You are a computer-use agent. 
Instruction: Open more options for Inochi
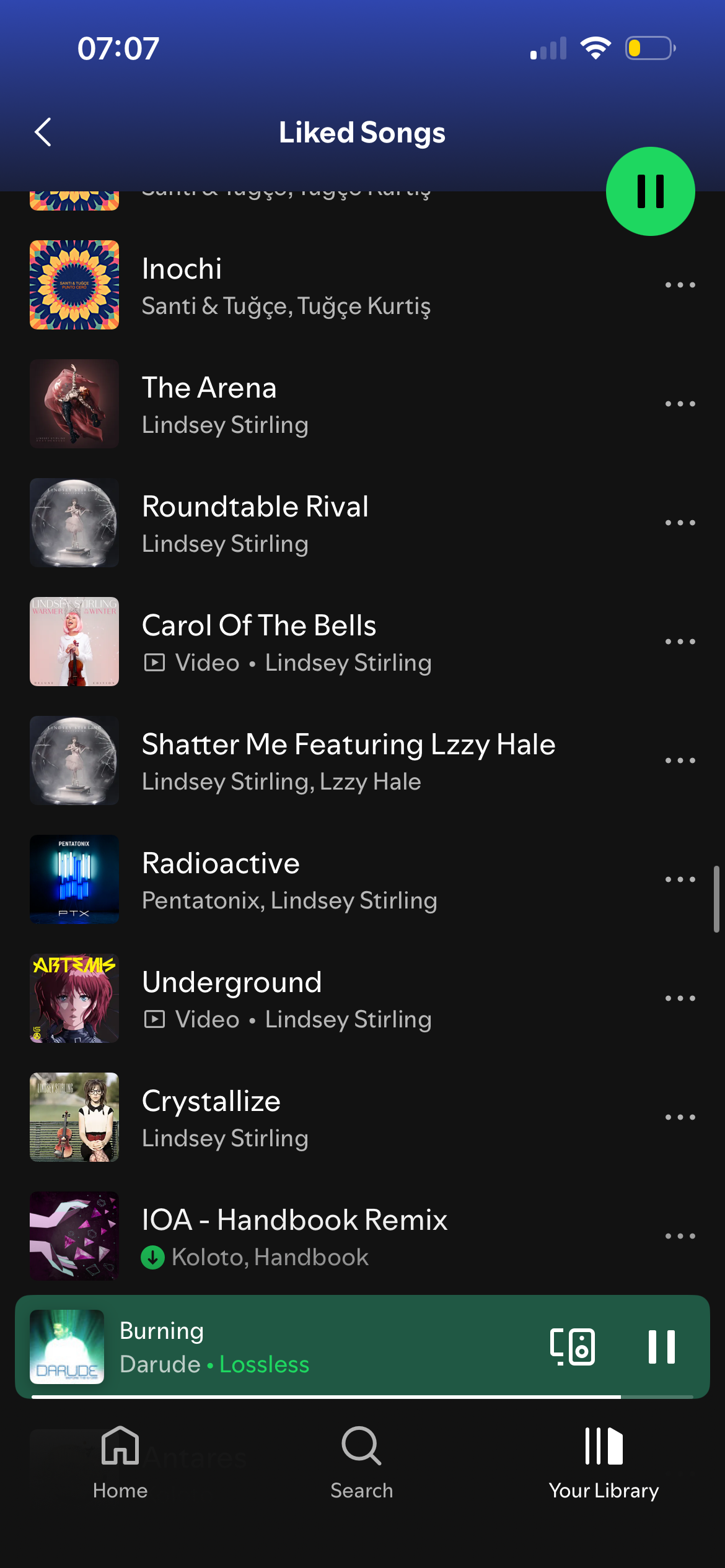point(680,285)
